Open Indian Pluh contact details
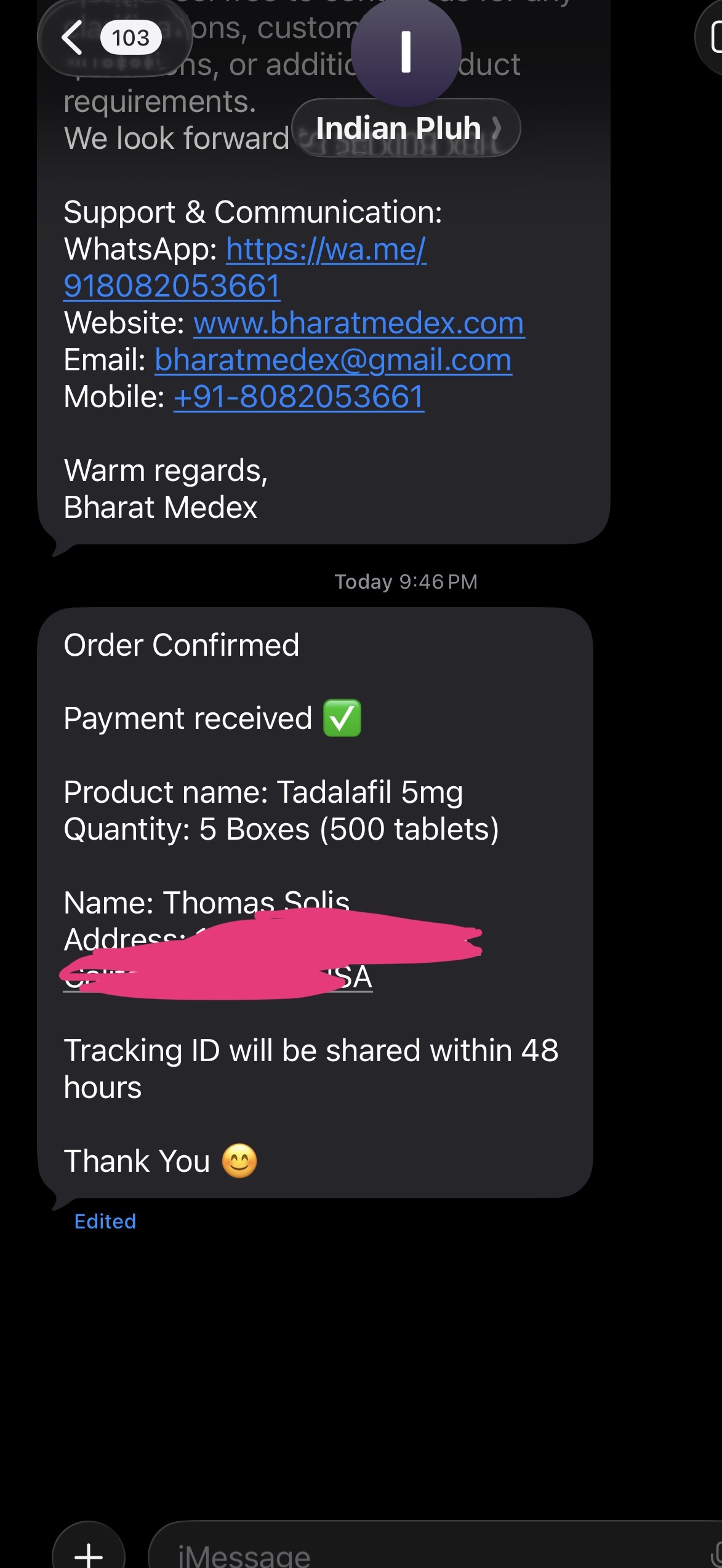This screenshot has width=722, height=1568. click(x=405, y=128)
